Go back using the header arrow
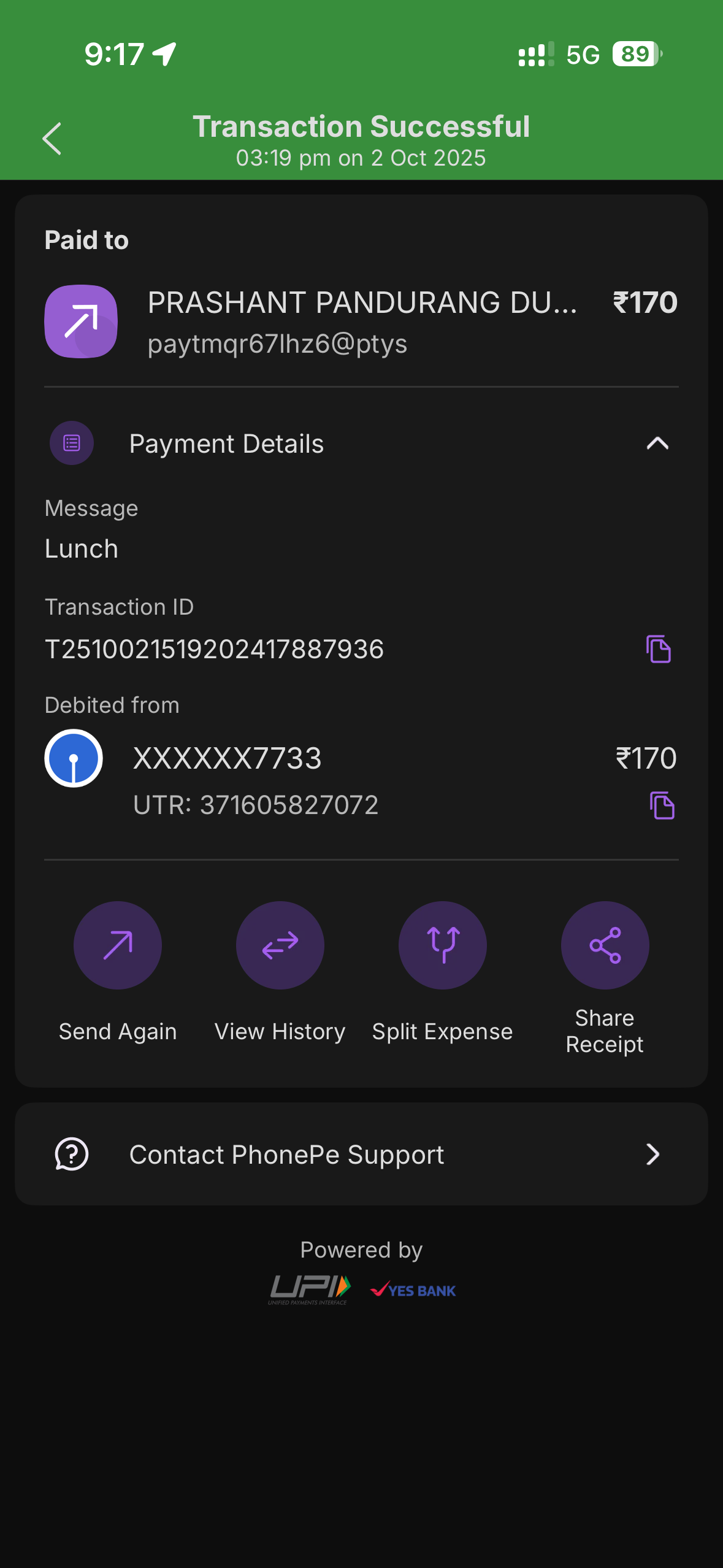The height and width of the screenshot is (1568, 723). pyautogui.click(x=52, y=139)
